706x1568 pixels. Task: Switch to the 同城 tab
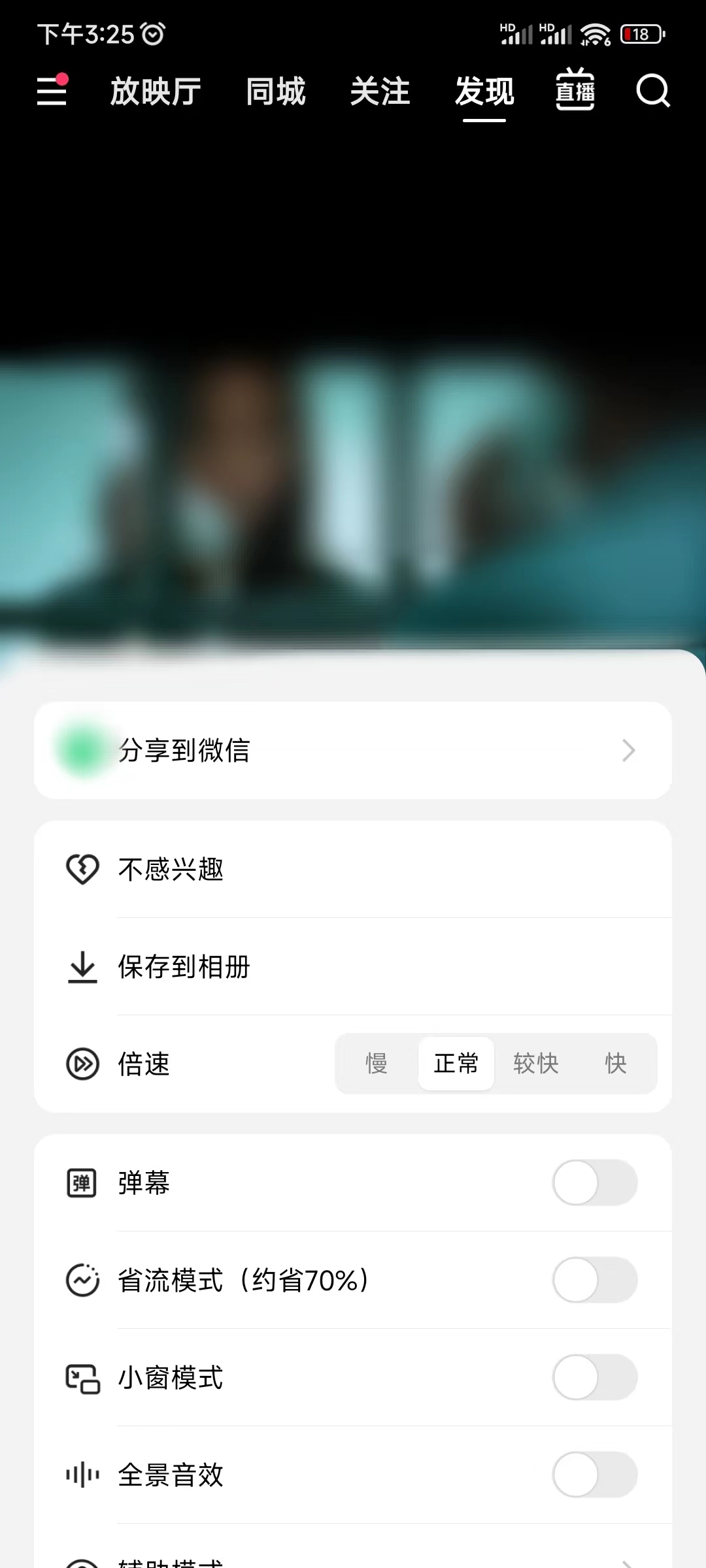[275, 92]
